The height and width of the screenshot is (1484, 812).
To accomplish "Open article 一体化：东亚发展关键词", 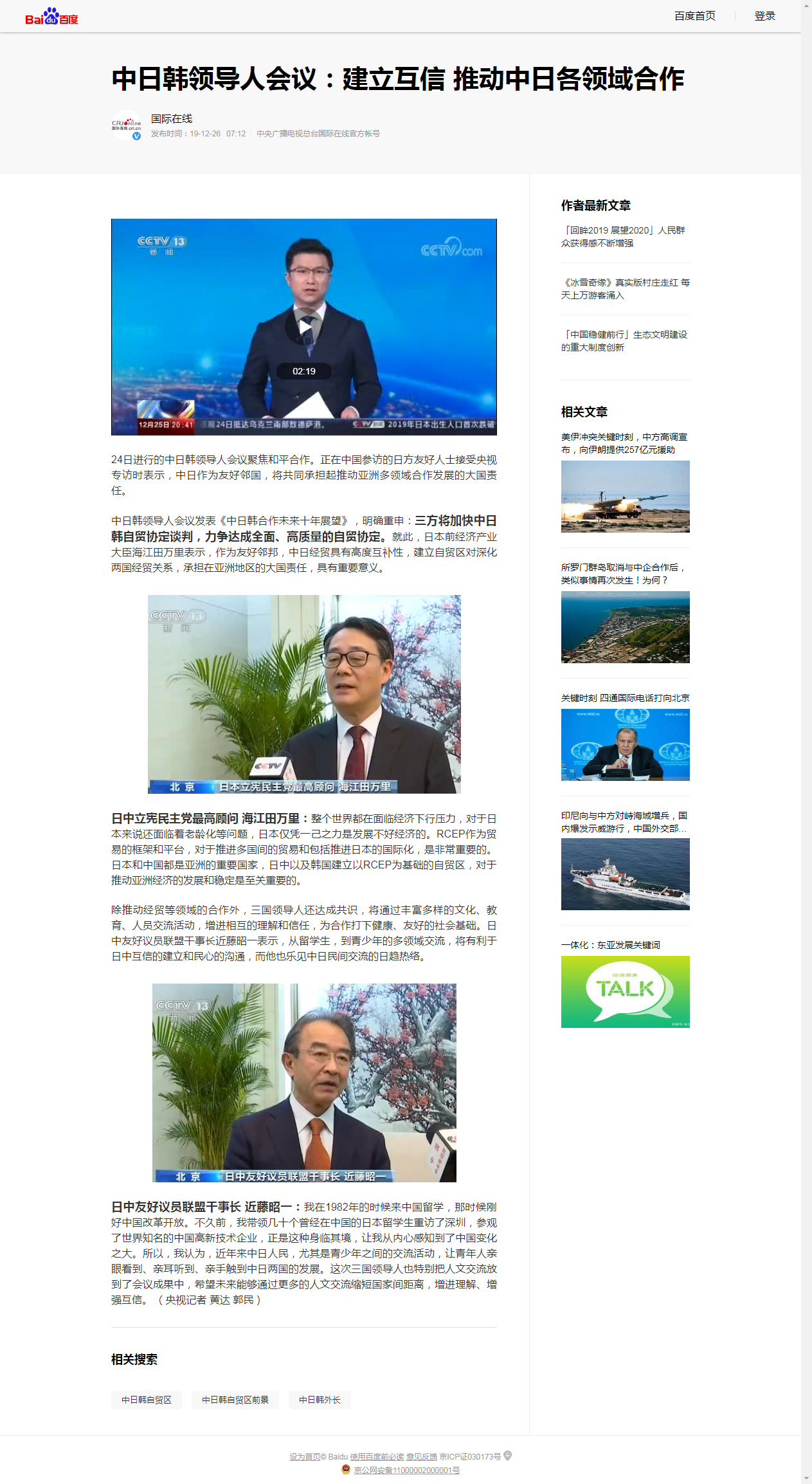I will pyautogui.click(x=610, y=944).
